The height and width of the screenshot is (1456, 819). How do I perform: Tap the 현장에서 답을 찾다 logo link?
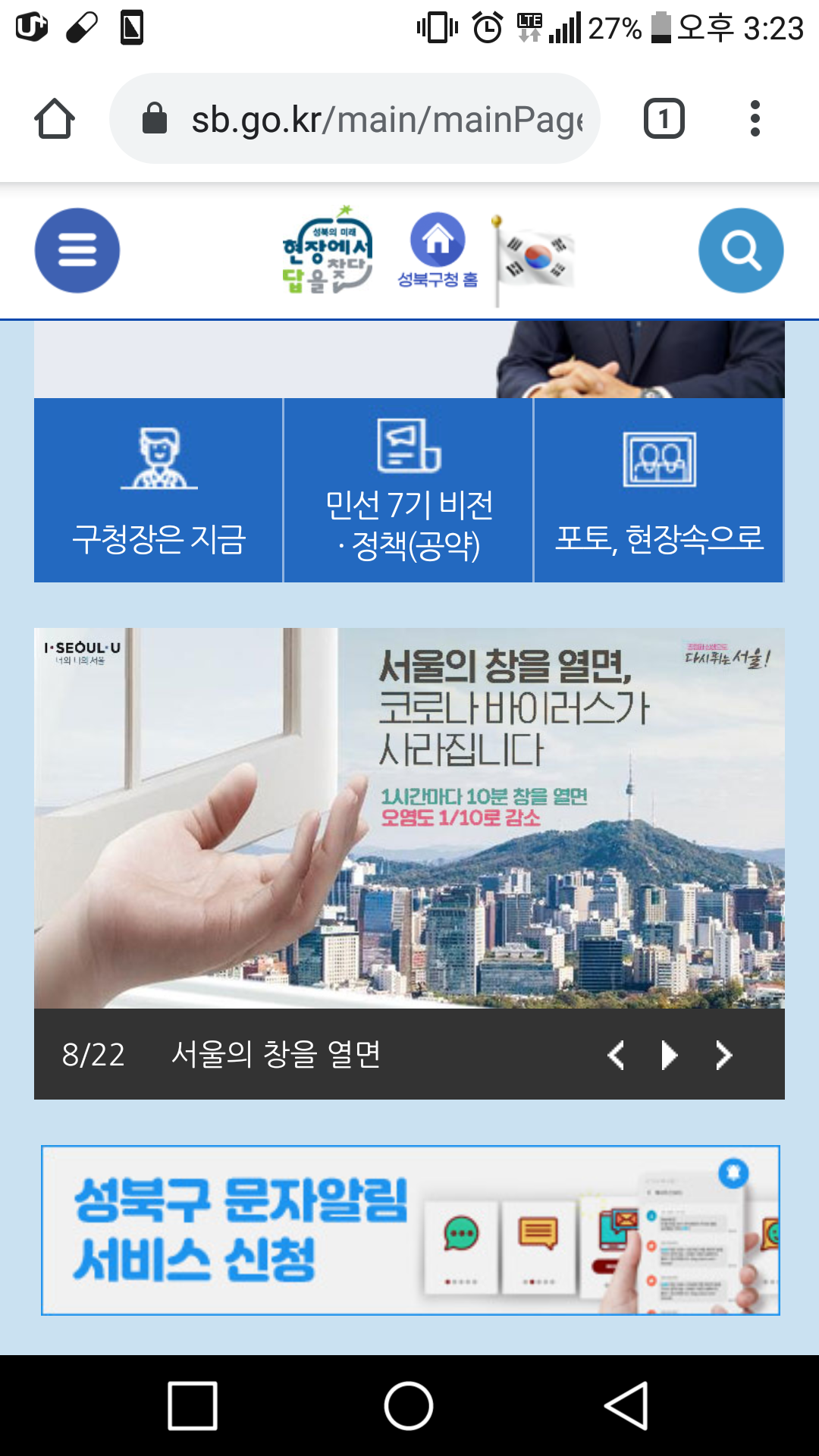point(328,250)
